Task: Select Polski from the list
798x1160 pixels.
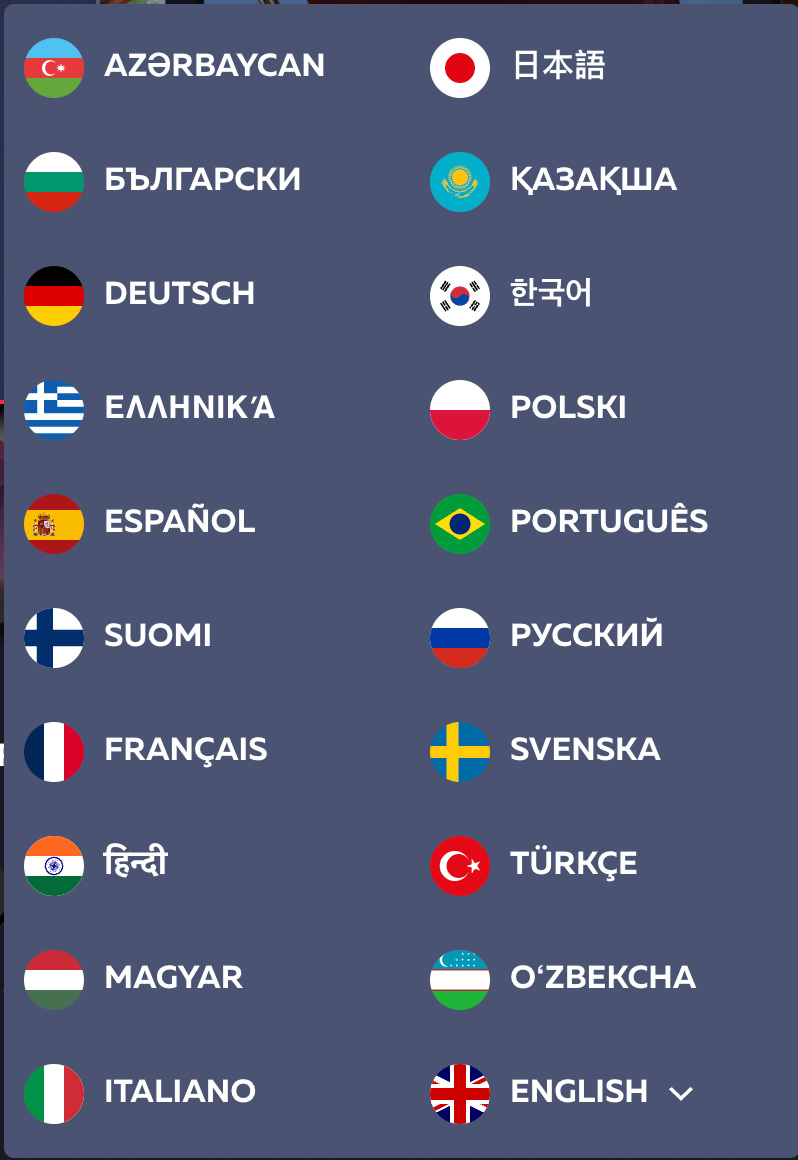Action: pos(568,408)
